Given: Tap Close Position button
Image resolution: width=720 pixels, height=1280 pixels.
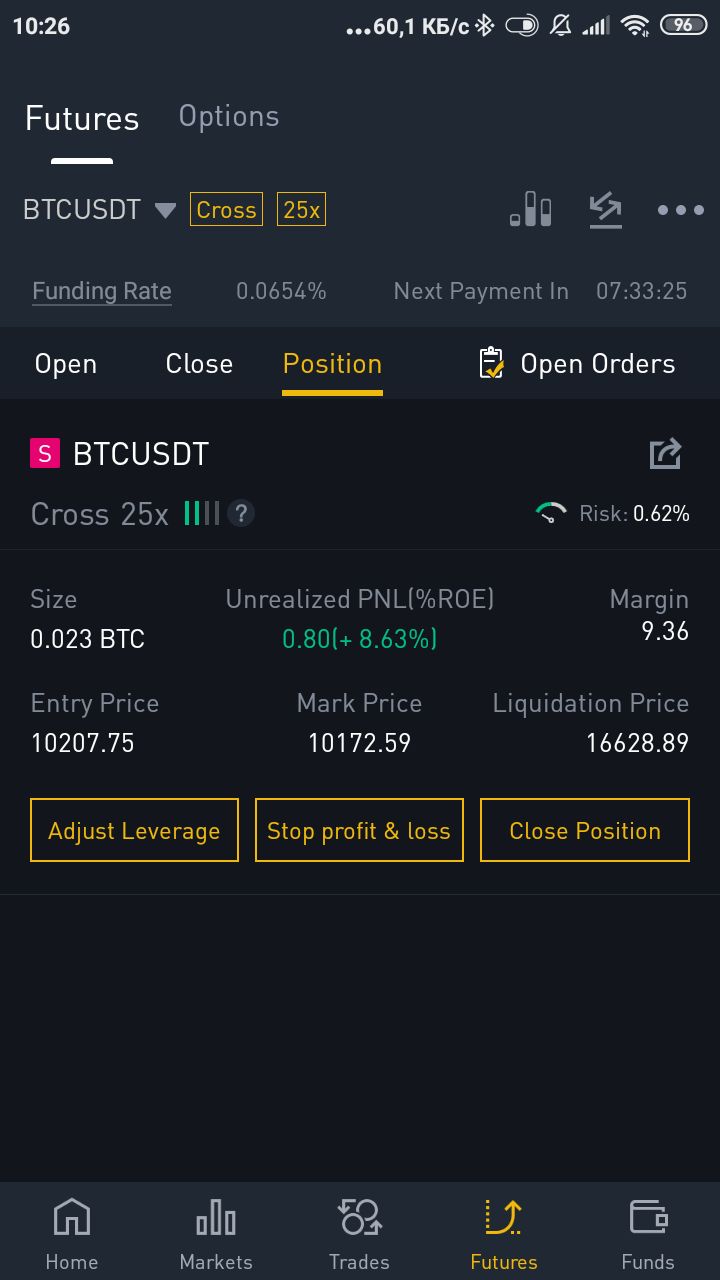Looking at the screenshot, I should [x=585, y=830].
